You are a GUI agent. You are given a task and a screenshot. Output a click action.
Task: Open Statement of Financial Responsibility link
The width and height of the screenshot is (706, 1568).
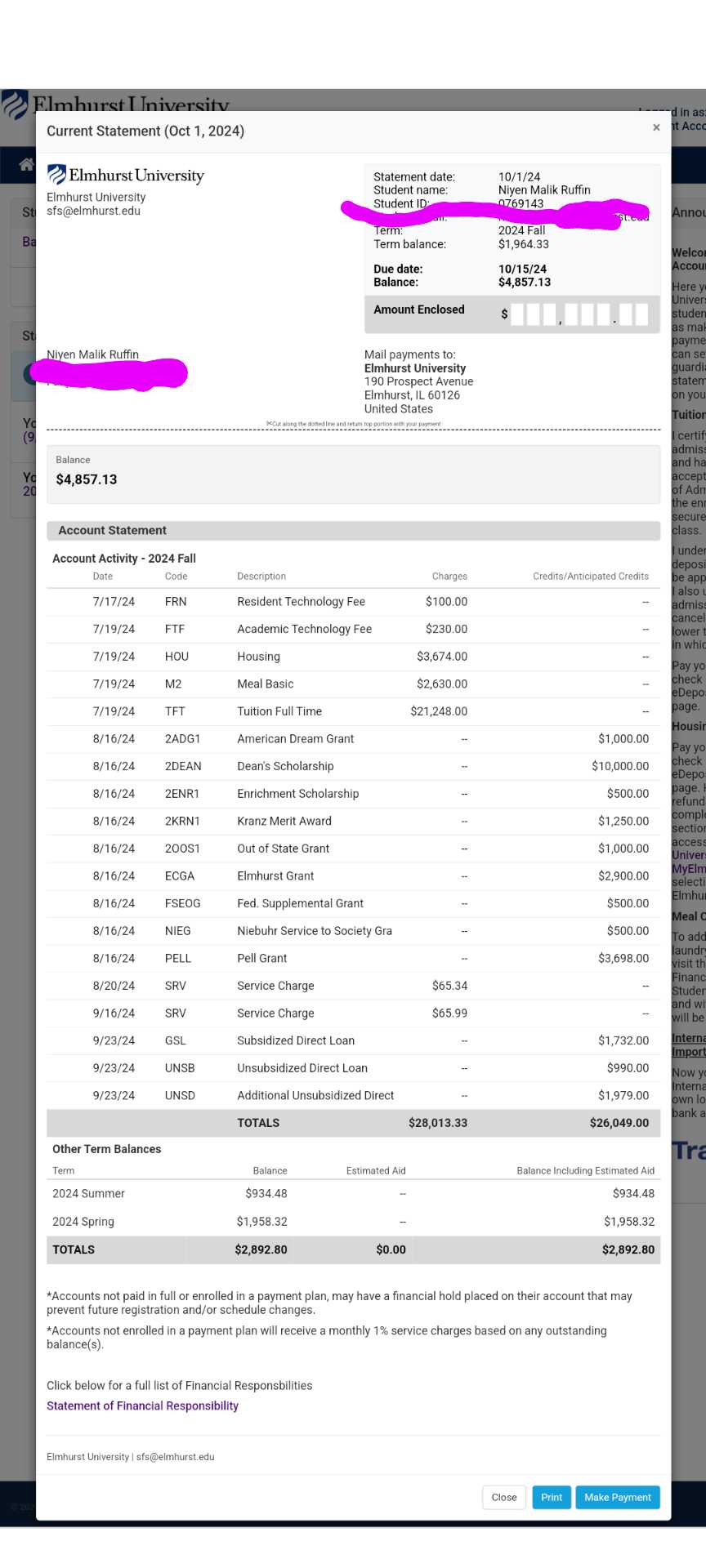point(142,1405)
